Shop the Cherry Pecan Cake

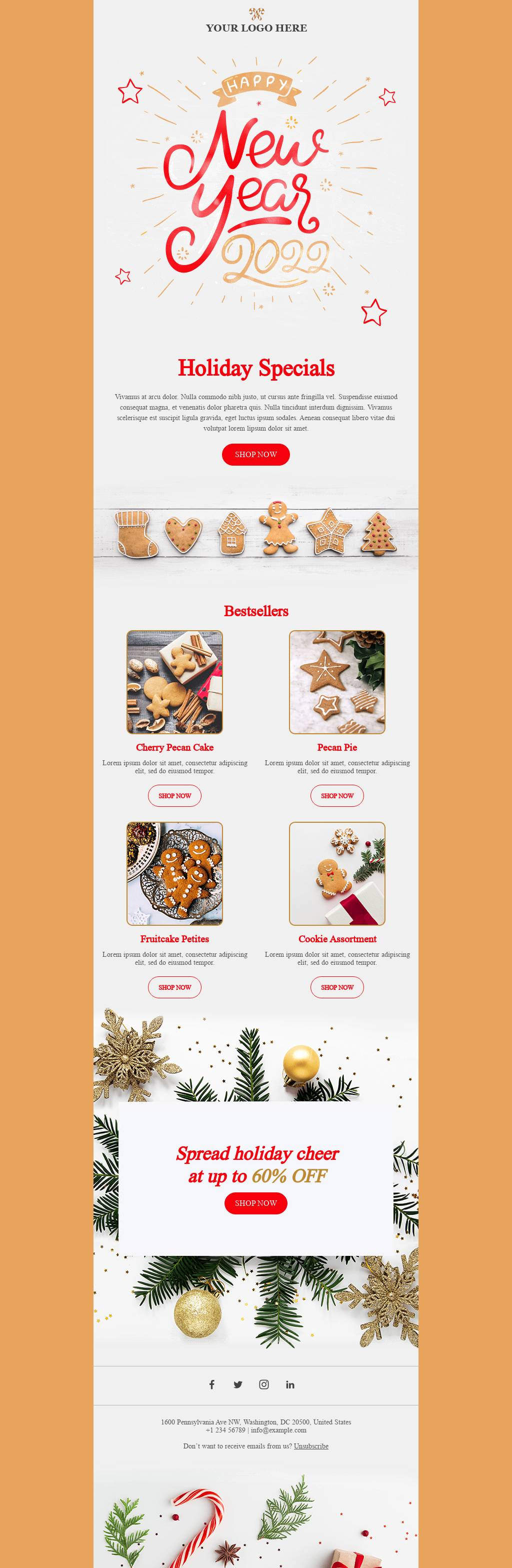(174, 796)
